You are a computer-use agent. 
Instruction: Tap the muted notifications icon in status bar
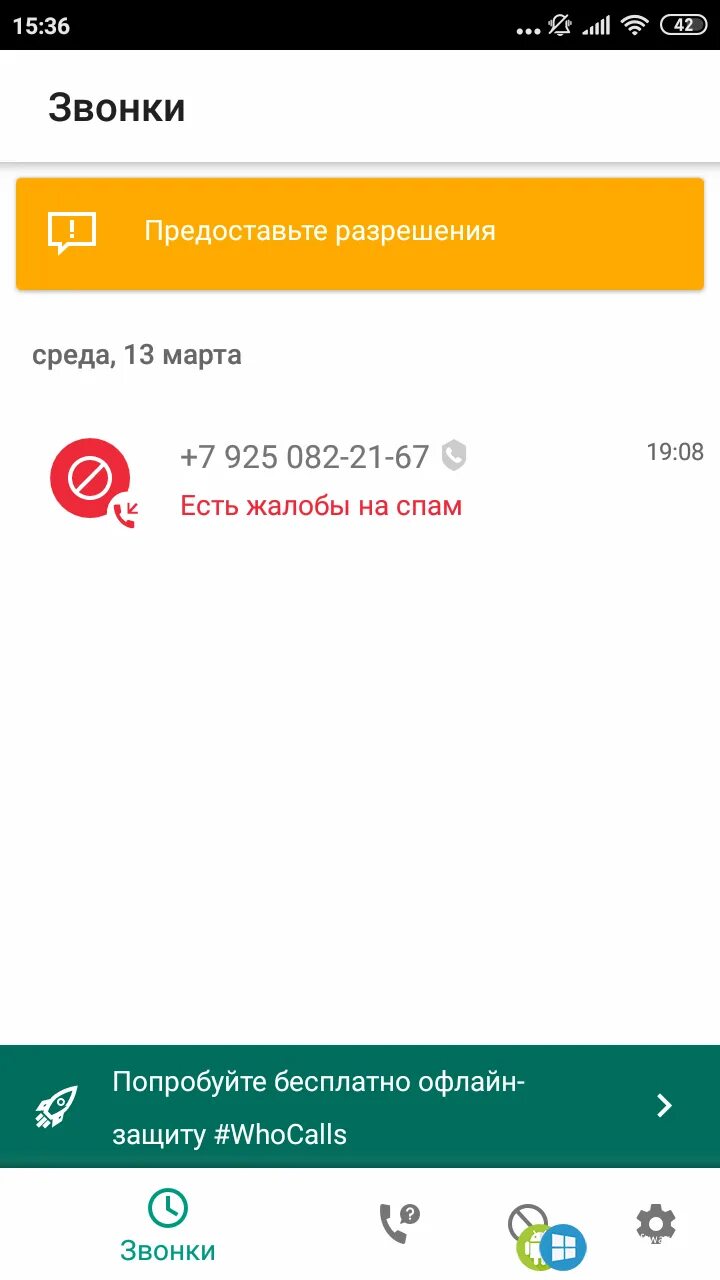560,24
